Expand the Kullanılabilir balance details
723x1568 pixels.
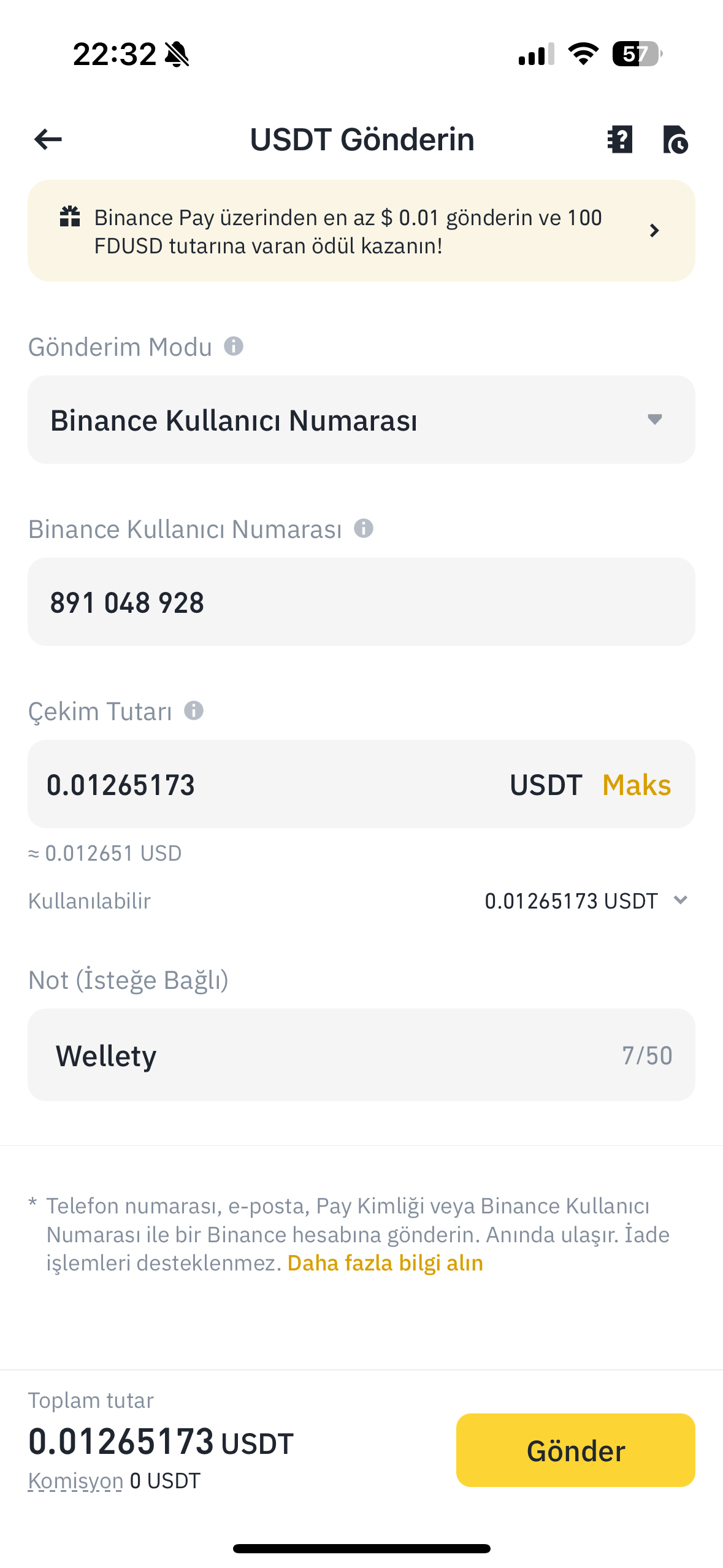tap(680, 900)
